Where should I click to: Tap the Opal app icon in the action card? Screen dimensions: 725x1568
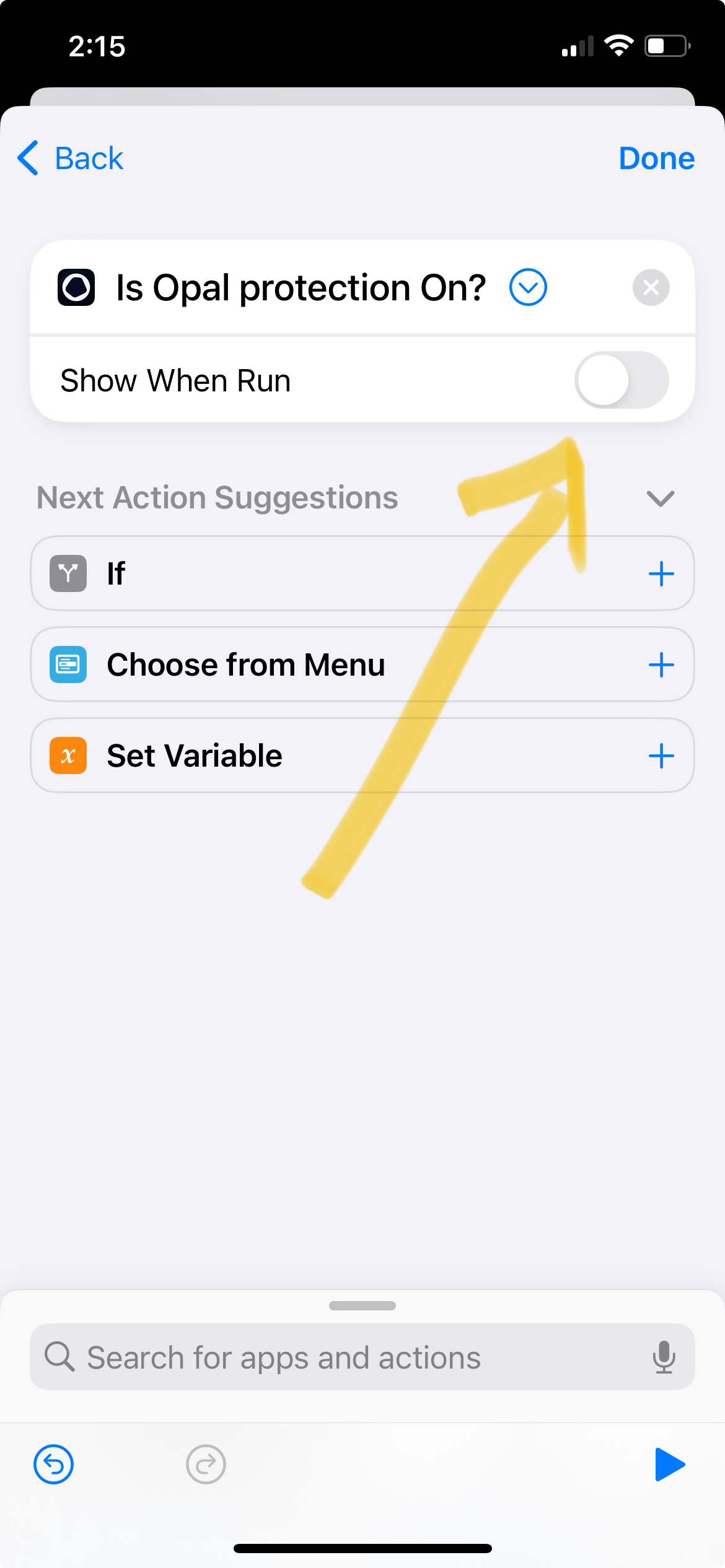[76, 287]
